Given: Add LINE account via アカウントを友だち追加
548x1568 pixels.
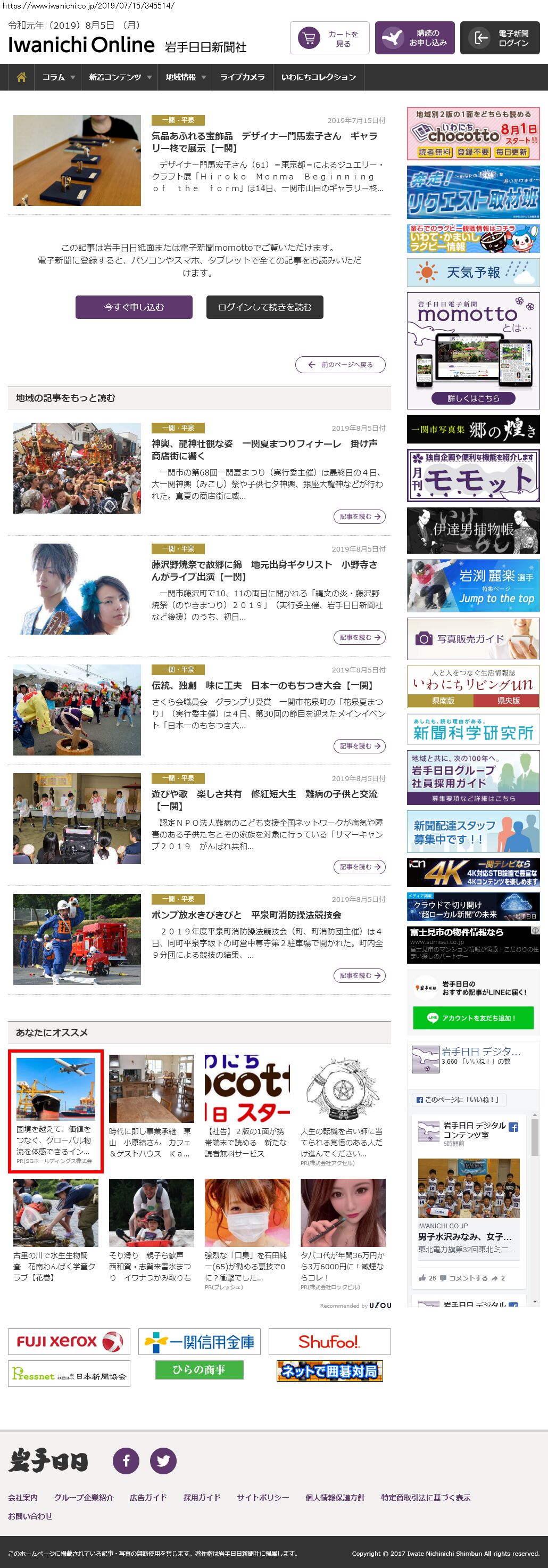Looking at the screenshot, I should coord(472,1018).
